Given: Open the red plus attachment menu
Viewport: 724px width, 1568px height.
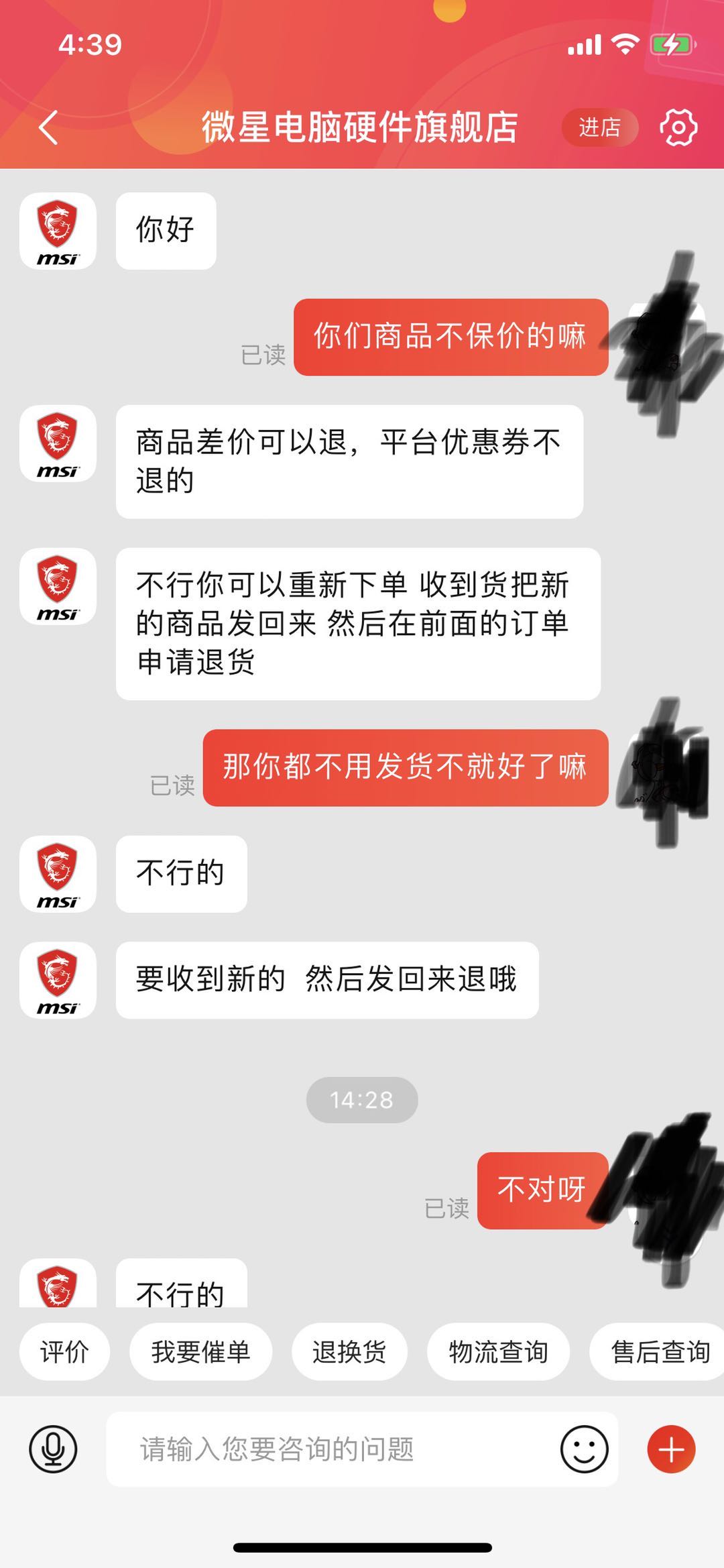Looking at the screenshot, I should tap(671, 1449).
